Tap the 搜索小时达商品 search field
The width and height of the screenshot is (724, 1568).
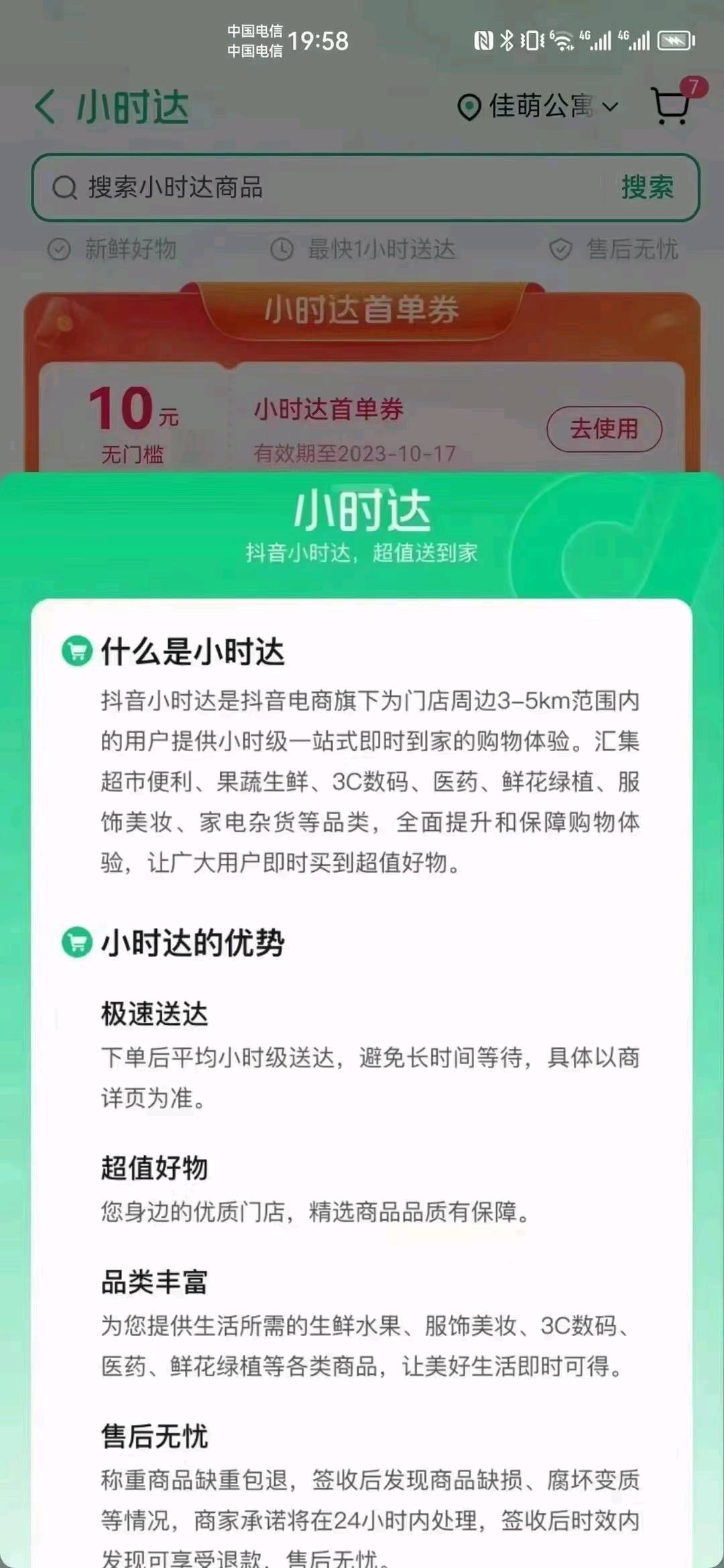point(322,188)
